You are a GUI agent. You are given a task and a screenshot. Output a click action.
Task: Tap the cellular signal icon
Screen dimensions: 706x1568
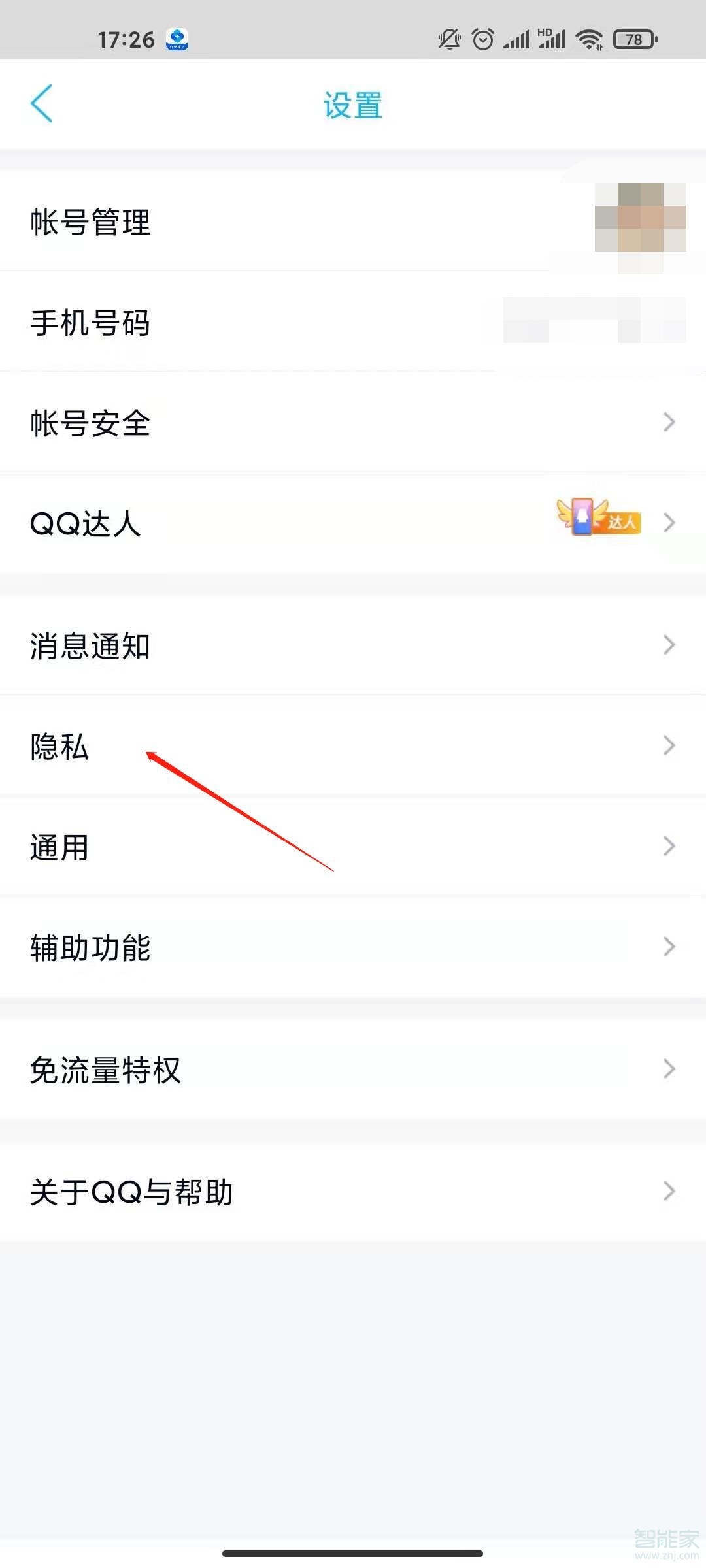(x=516, y=39)
